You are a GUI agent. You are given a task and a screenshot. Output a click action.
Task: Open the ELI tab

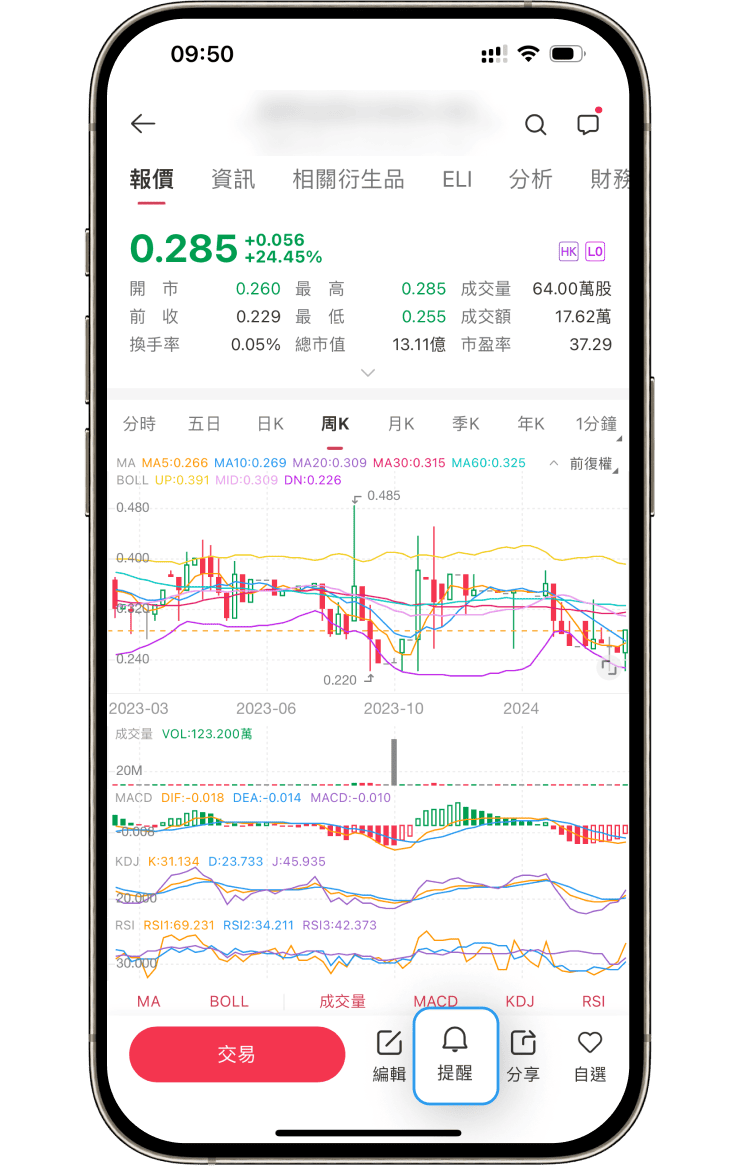[457, 179]
